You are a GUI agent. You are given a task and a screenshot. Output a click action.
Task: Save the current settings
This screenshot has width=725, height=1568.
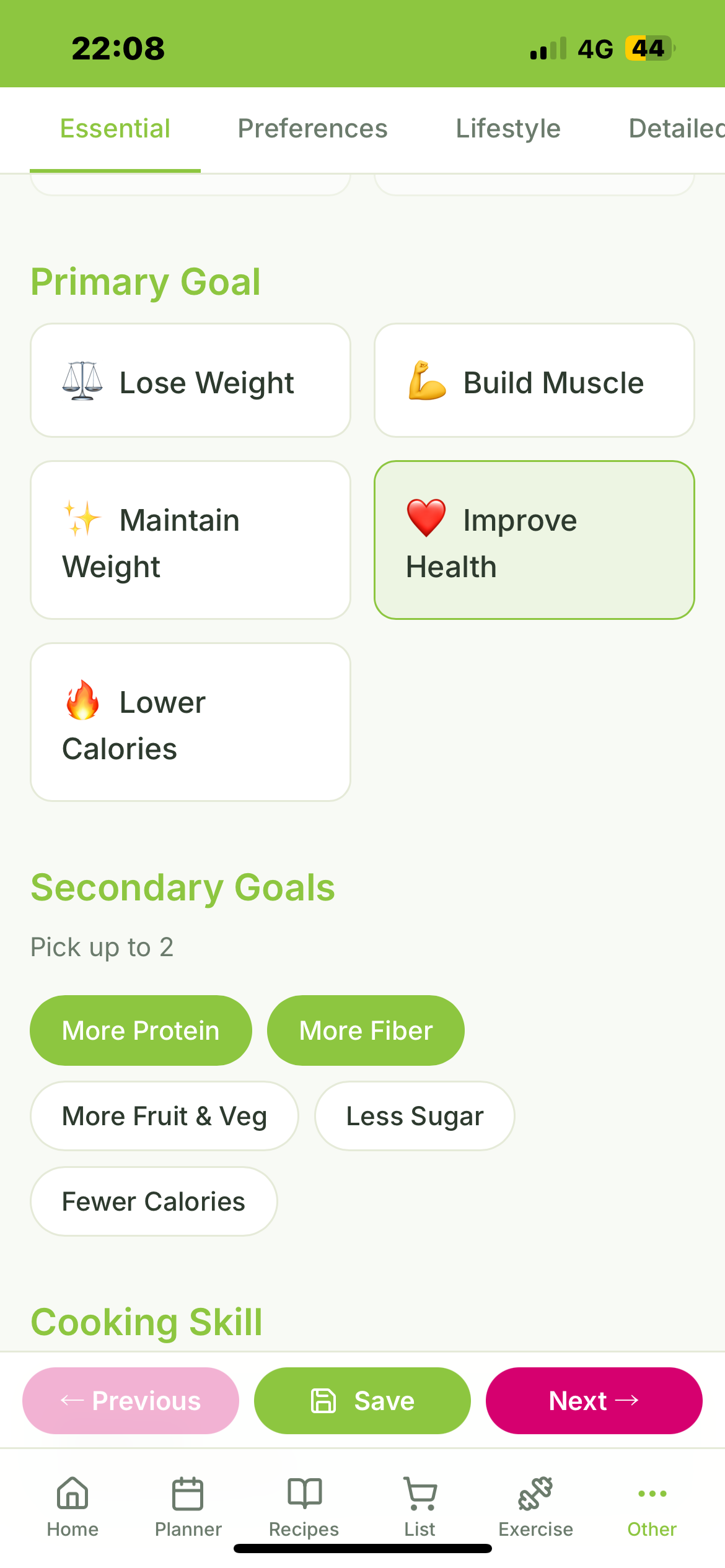[x=361, y=1400]
